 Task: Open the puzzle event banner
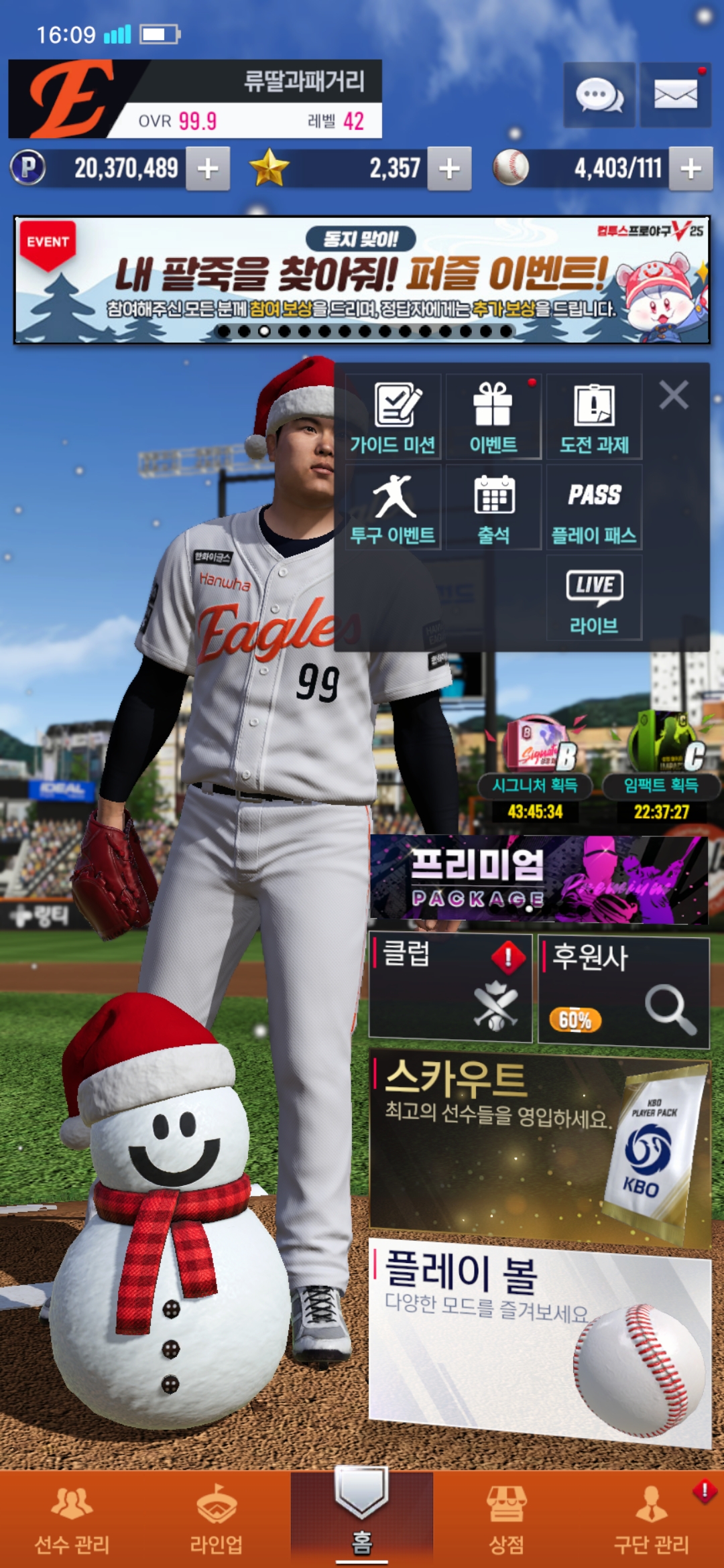pos(362,280)
